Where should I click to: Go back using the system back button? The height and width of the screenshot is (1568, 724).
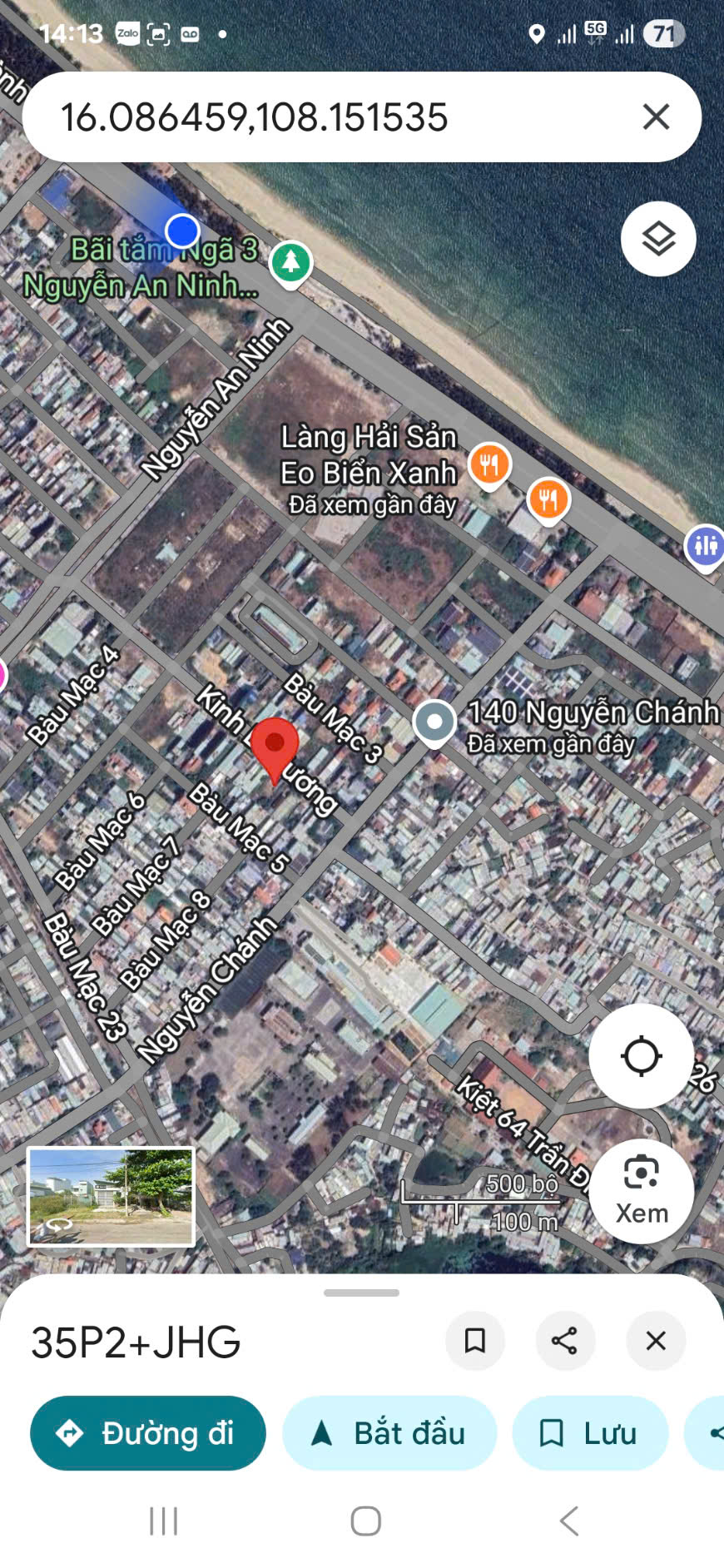(568, 1521)
